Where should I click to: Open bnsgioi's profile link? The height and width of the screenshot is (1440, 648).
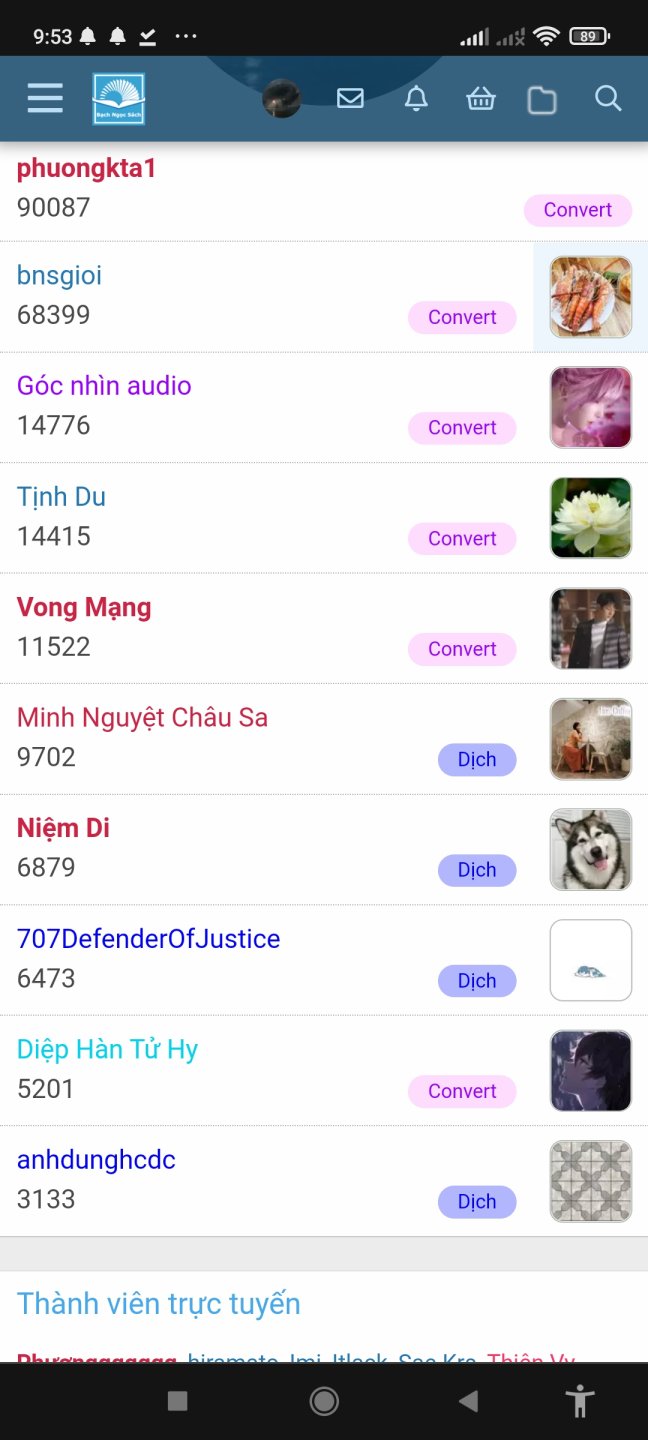click(60, 276)
